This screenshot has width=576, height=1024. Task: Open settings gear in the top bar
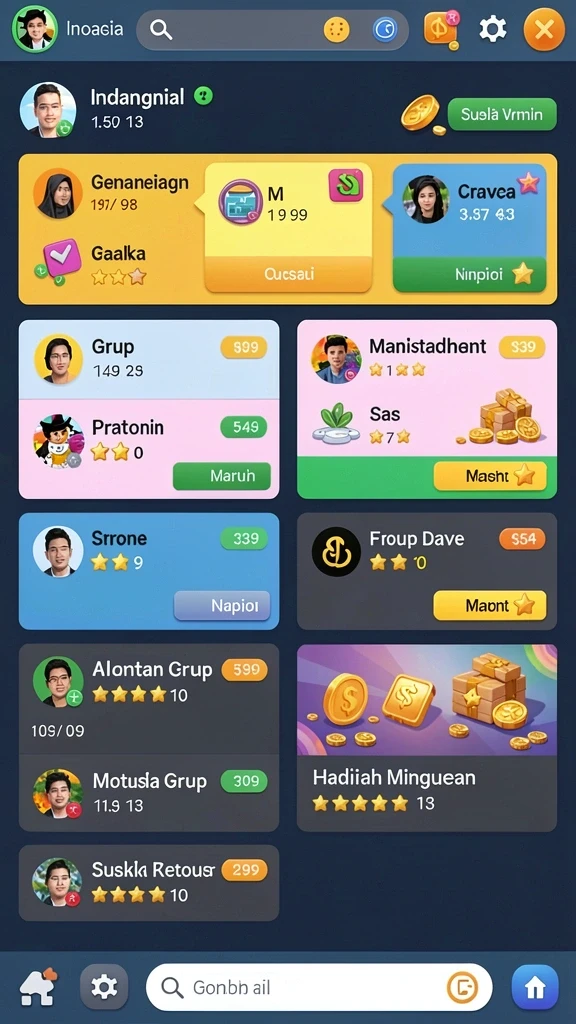pyautogui.click(x=492, y=29)
